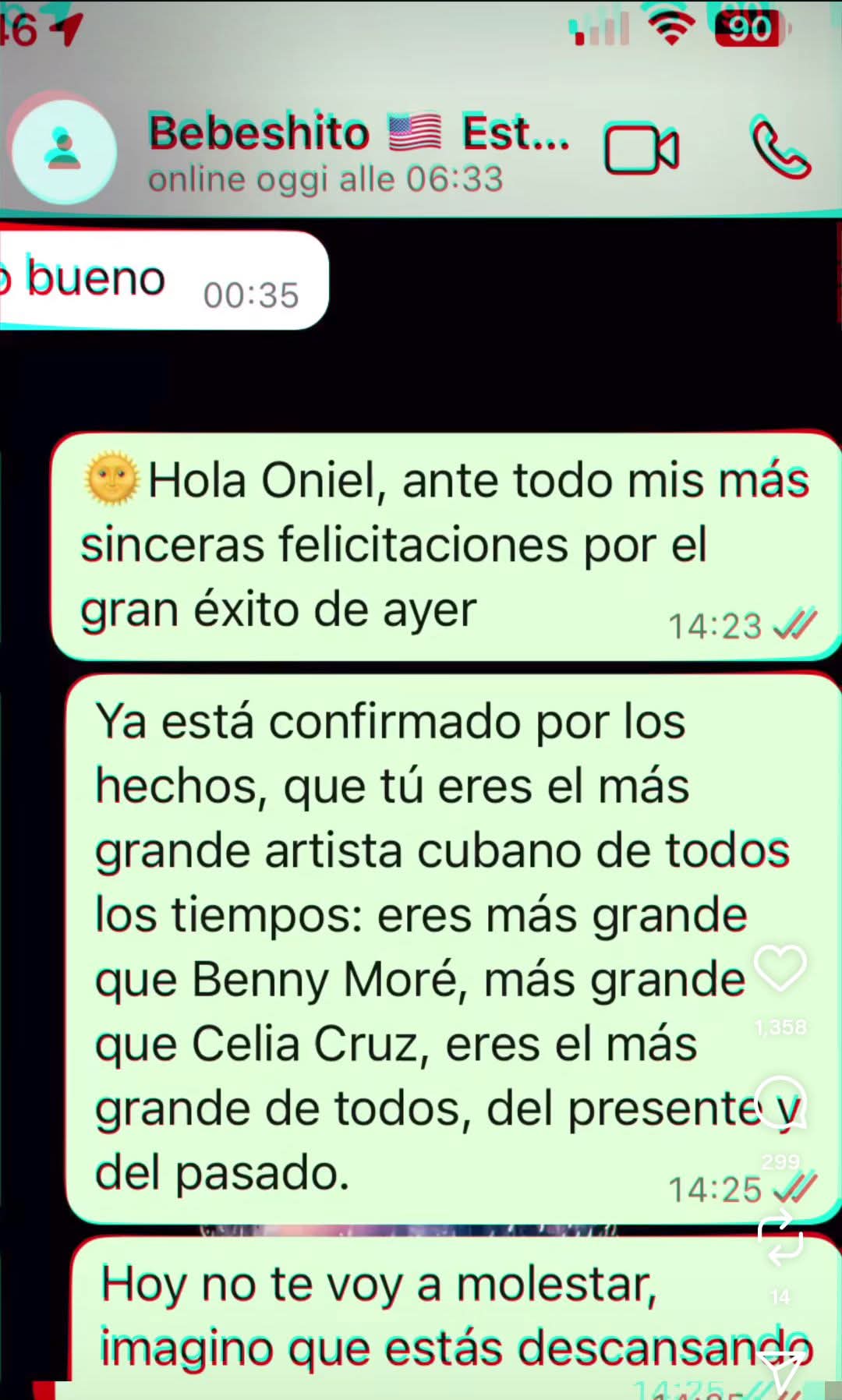
Task: Like this reel with the heart icon
Action: [x=780, y=968]
